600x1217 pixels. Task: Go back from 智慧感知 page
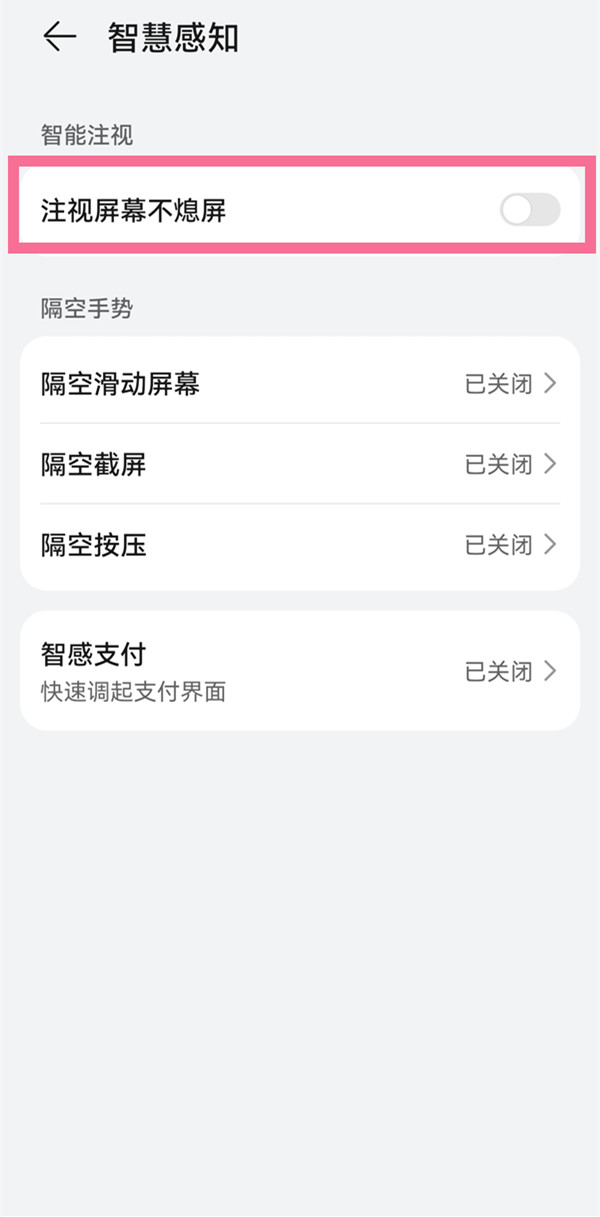coord(59,38)
